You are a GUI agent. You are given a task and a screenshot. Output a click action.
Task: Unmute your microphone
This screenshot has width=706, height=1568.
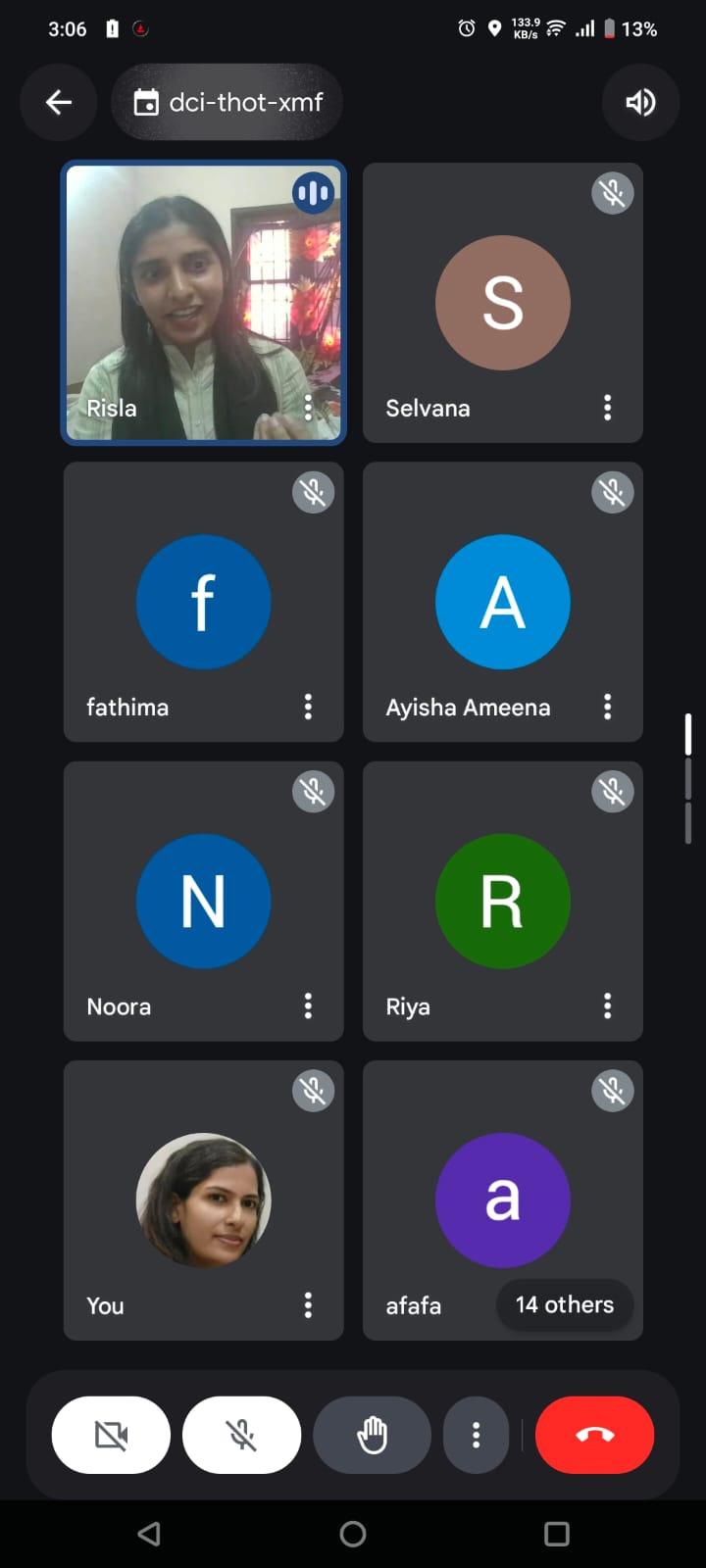pyautogui.click(x=241, y=1436)
